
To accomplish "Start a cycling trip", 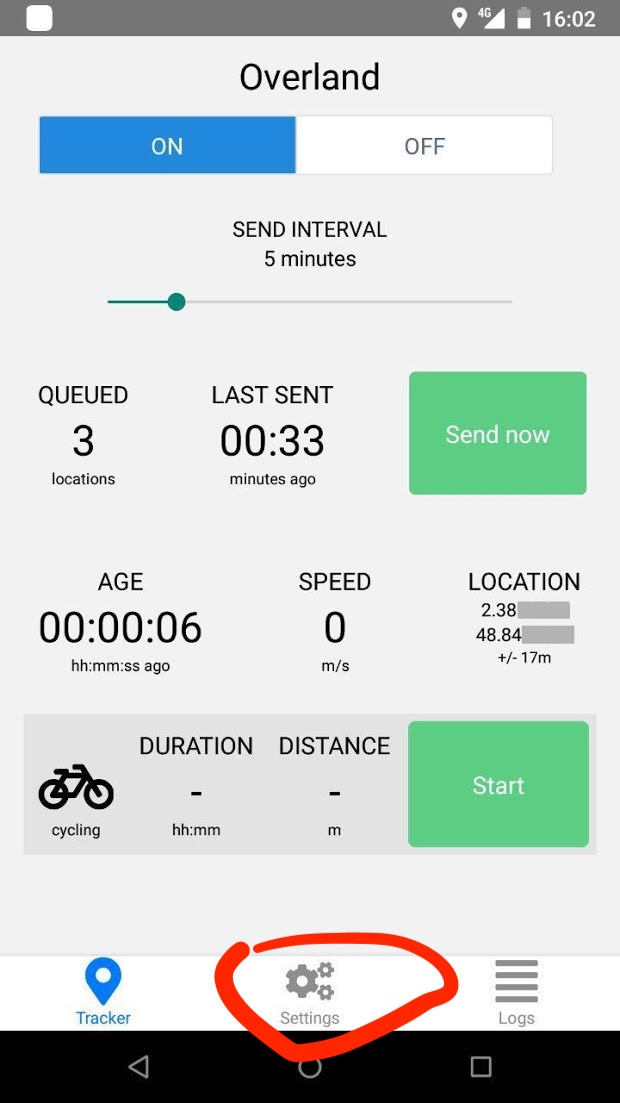I will pyautogui.click(x=498, y=784).
